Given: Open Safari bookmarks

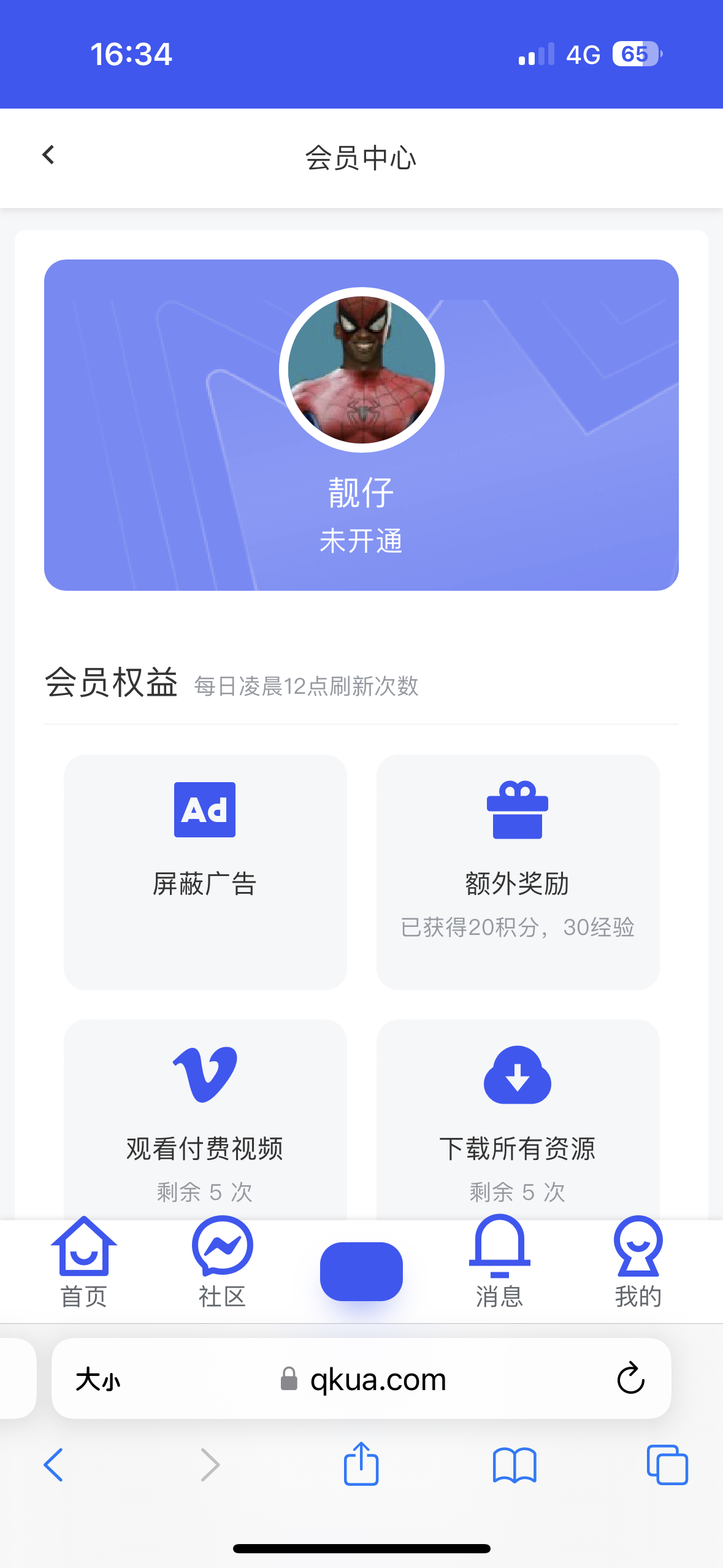Looking at the screenshot, I should point(515,1465).
